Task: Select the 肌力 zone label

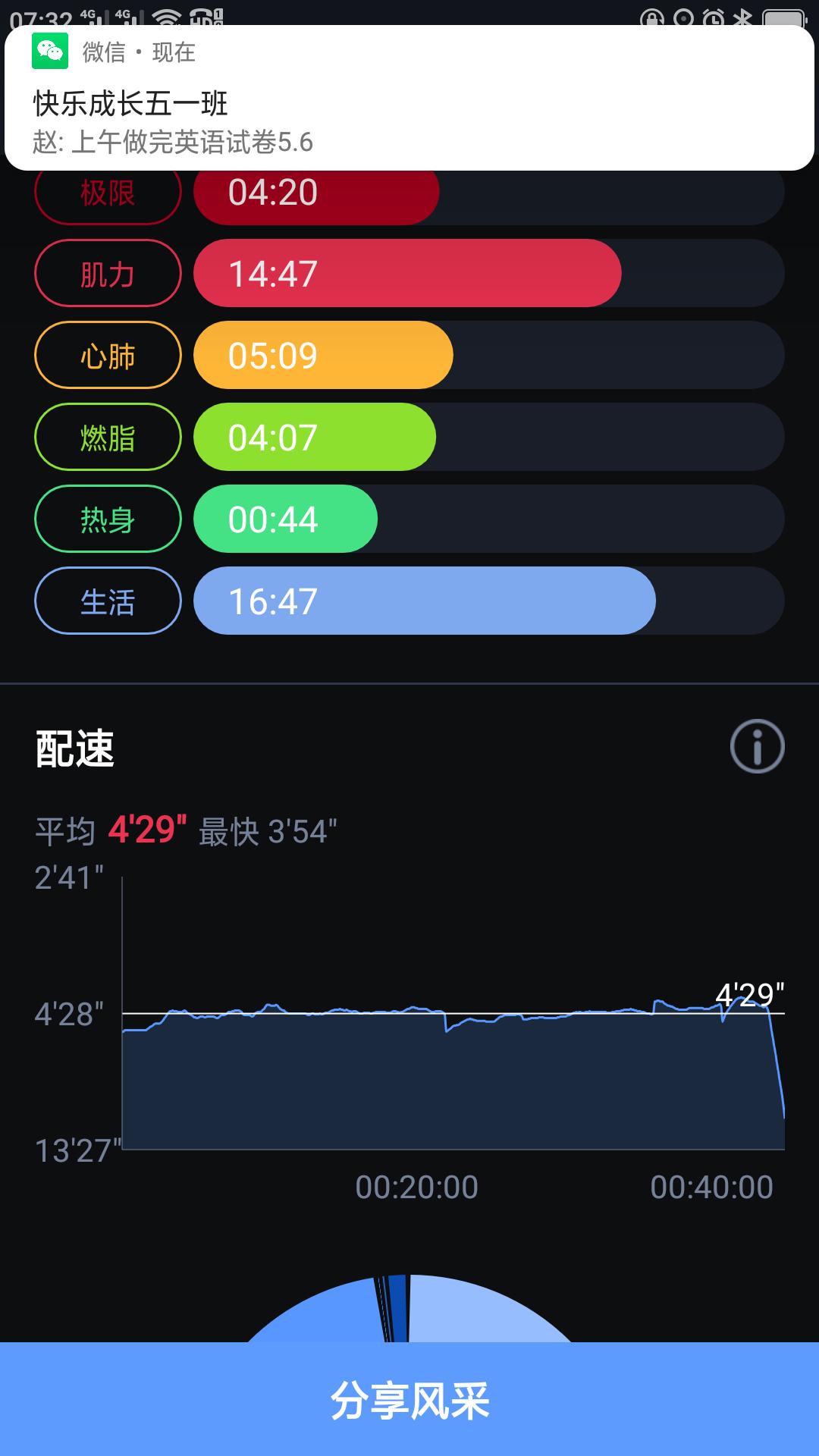Action: (106, 274)
